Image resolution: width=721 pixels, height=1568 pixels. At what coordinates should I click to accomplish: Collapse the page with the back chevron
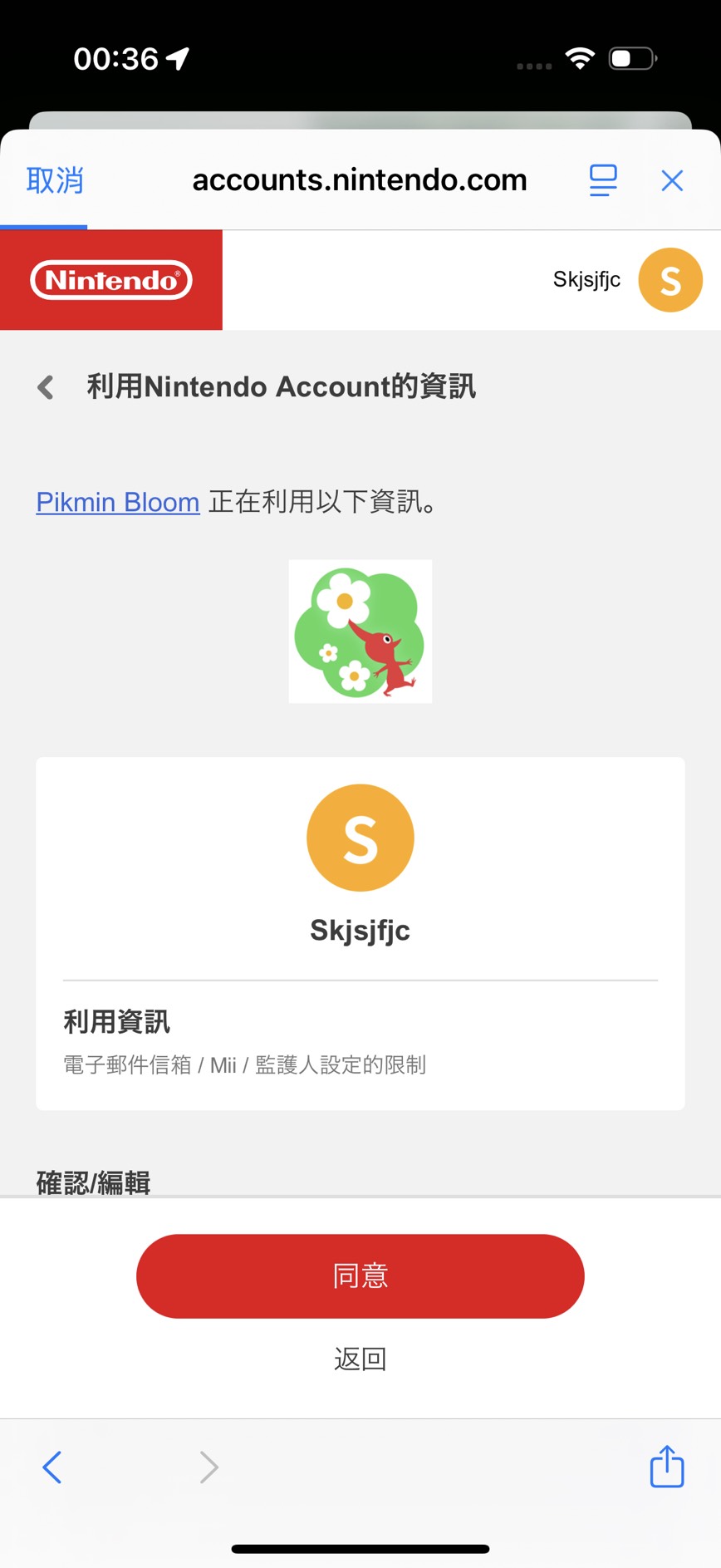[46, 387]
